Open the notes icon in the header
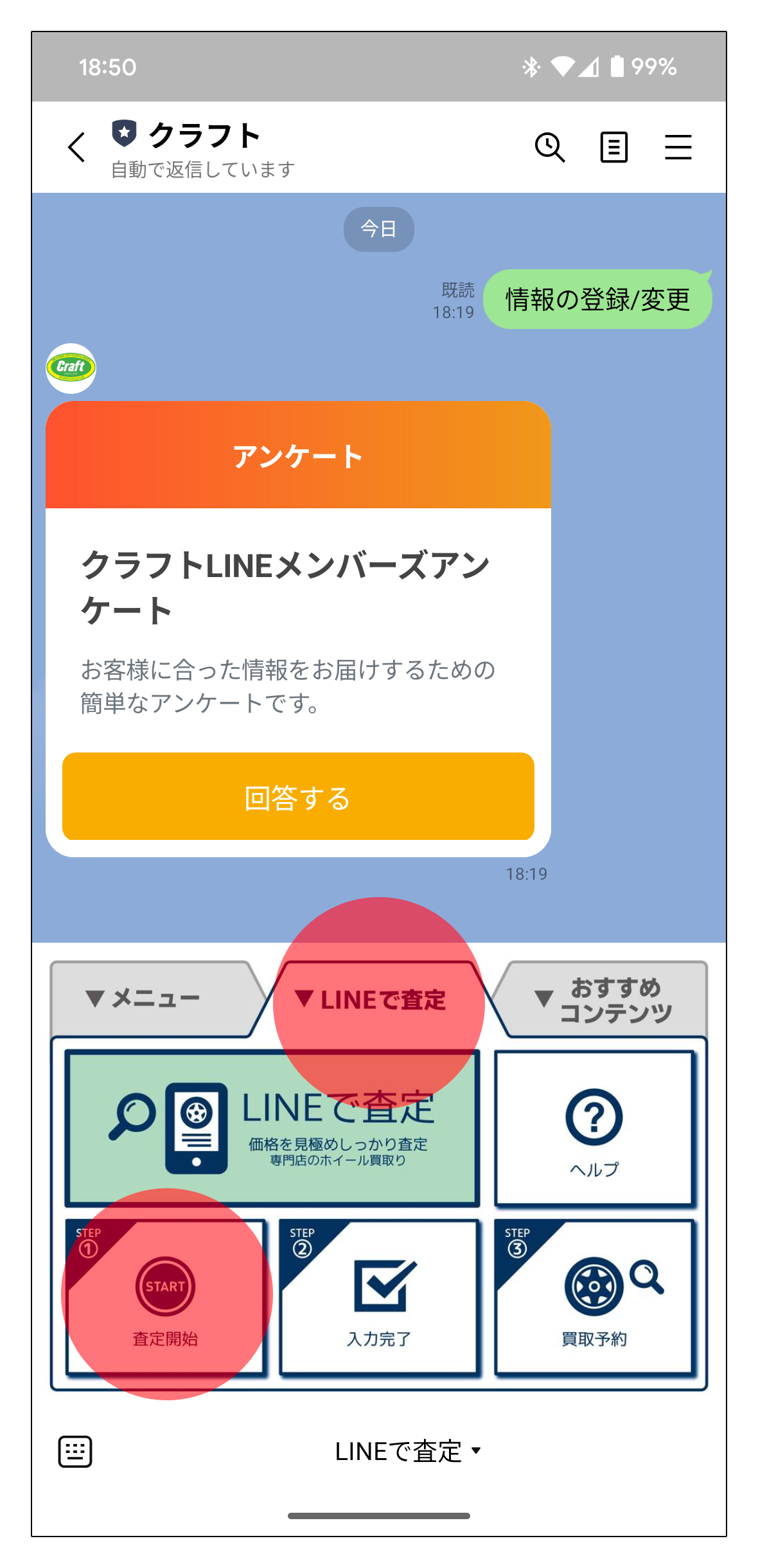758x1568 pixels. click(x=613, y=147)
